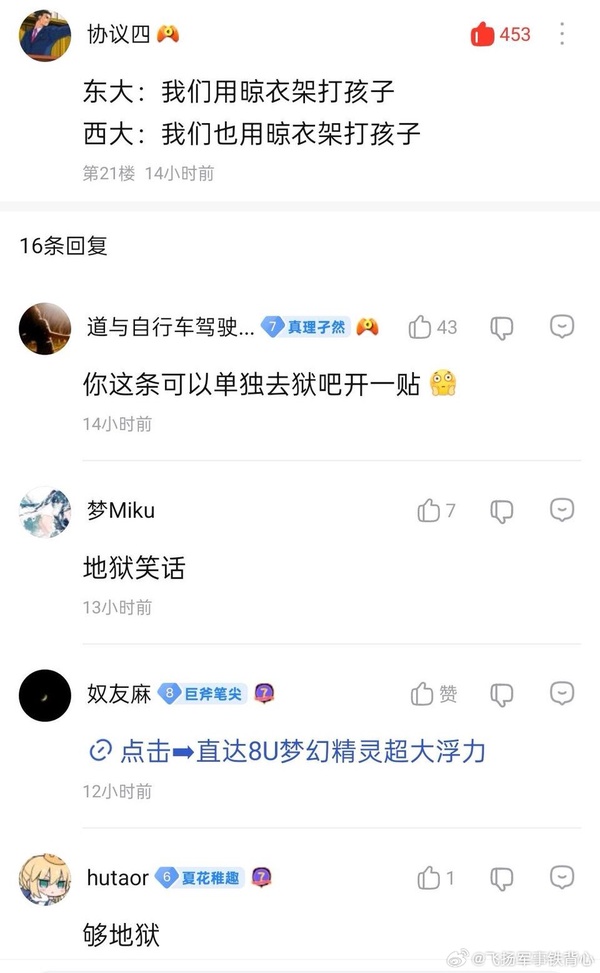600x973 pixels.
Task: View 梦Miku's profile avatar
Action: (x=45, y=513)
